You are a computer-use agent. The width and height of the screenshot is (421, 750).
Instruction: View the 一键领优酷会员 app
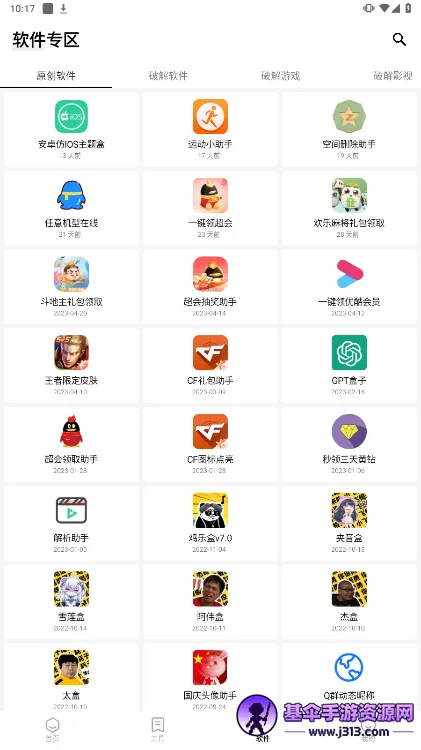click(349, 287)
